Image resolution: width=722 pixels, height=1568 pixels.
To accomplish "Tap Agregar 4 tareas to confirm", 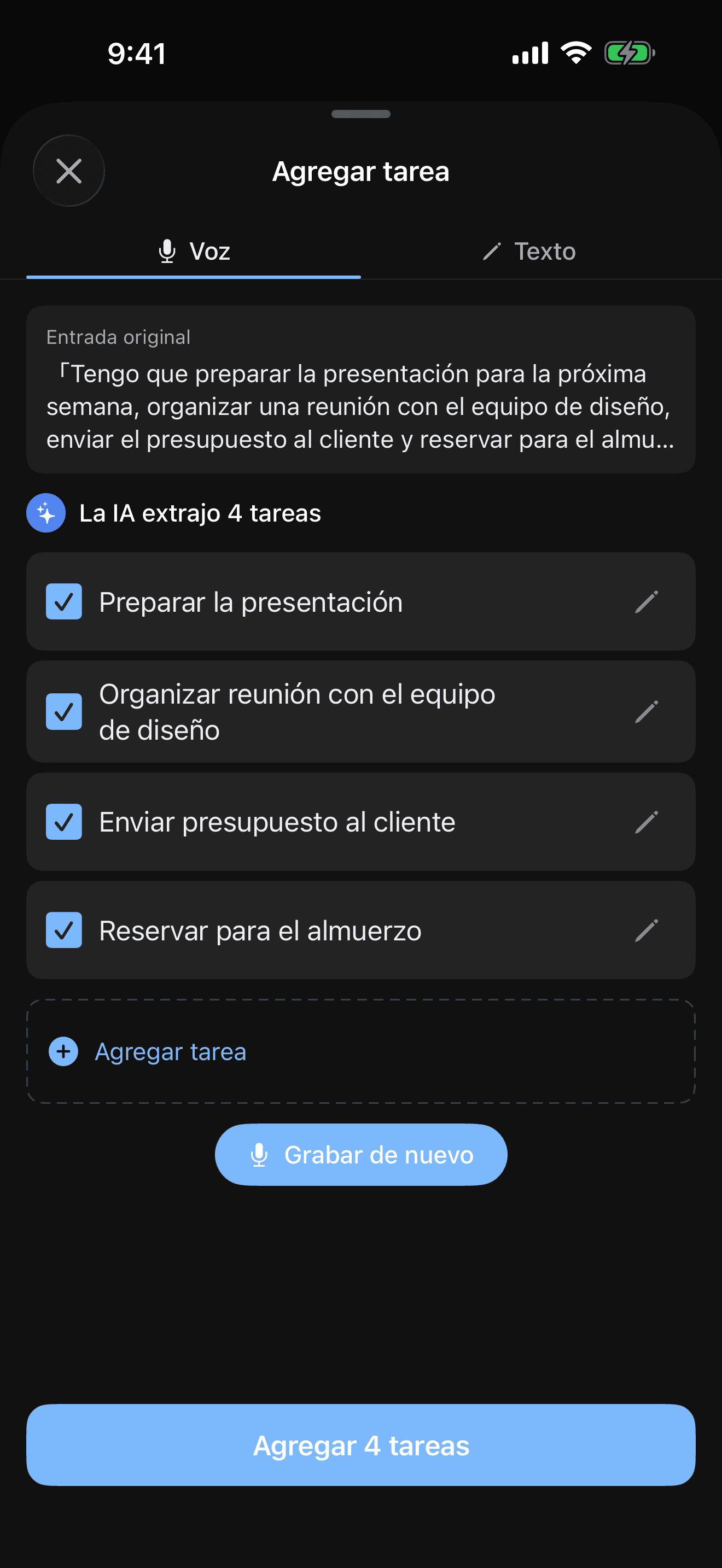I will 360,1445.
